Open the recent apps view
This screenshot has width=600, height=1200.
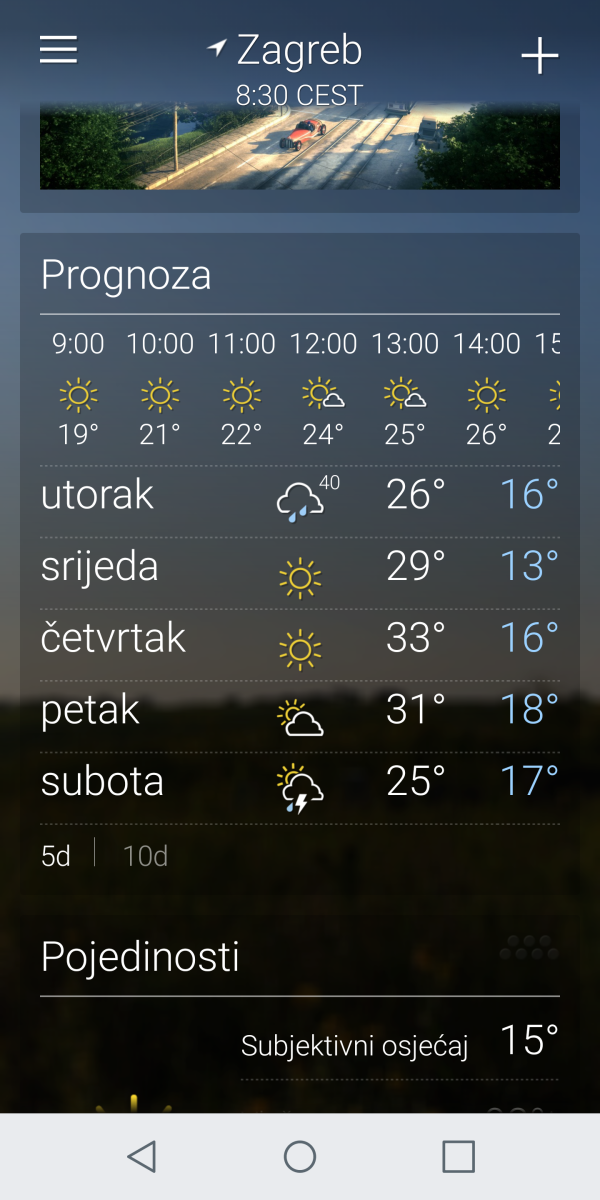coord(458,1157)
